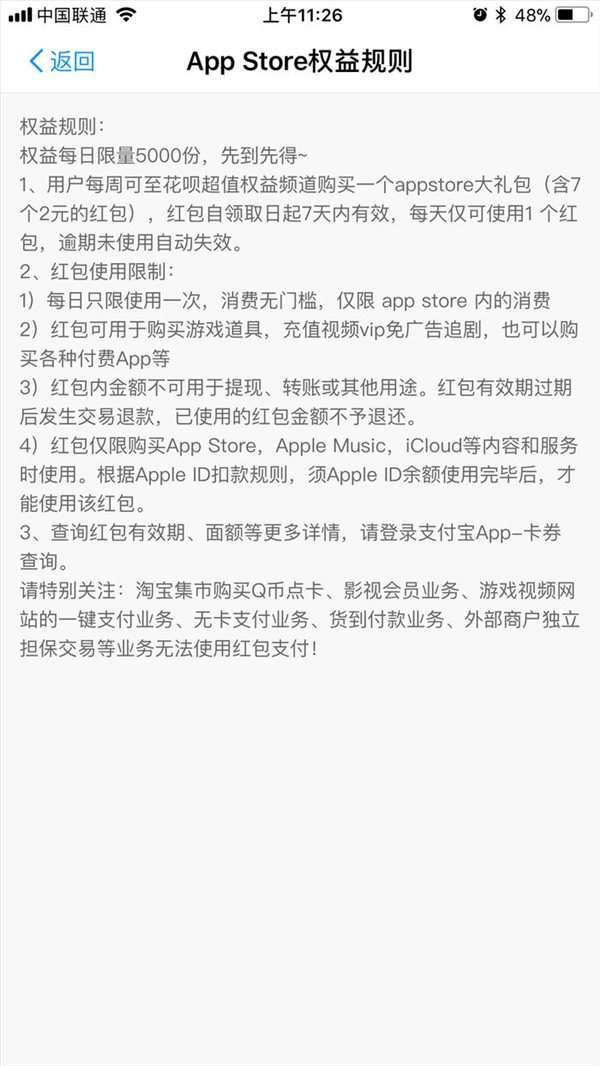Go back using the 返回 button
The image size is (600, 1066).
pos(62,61)
